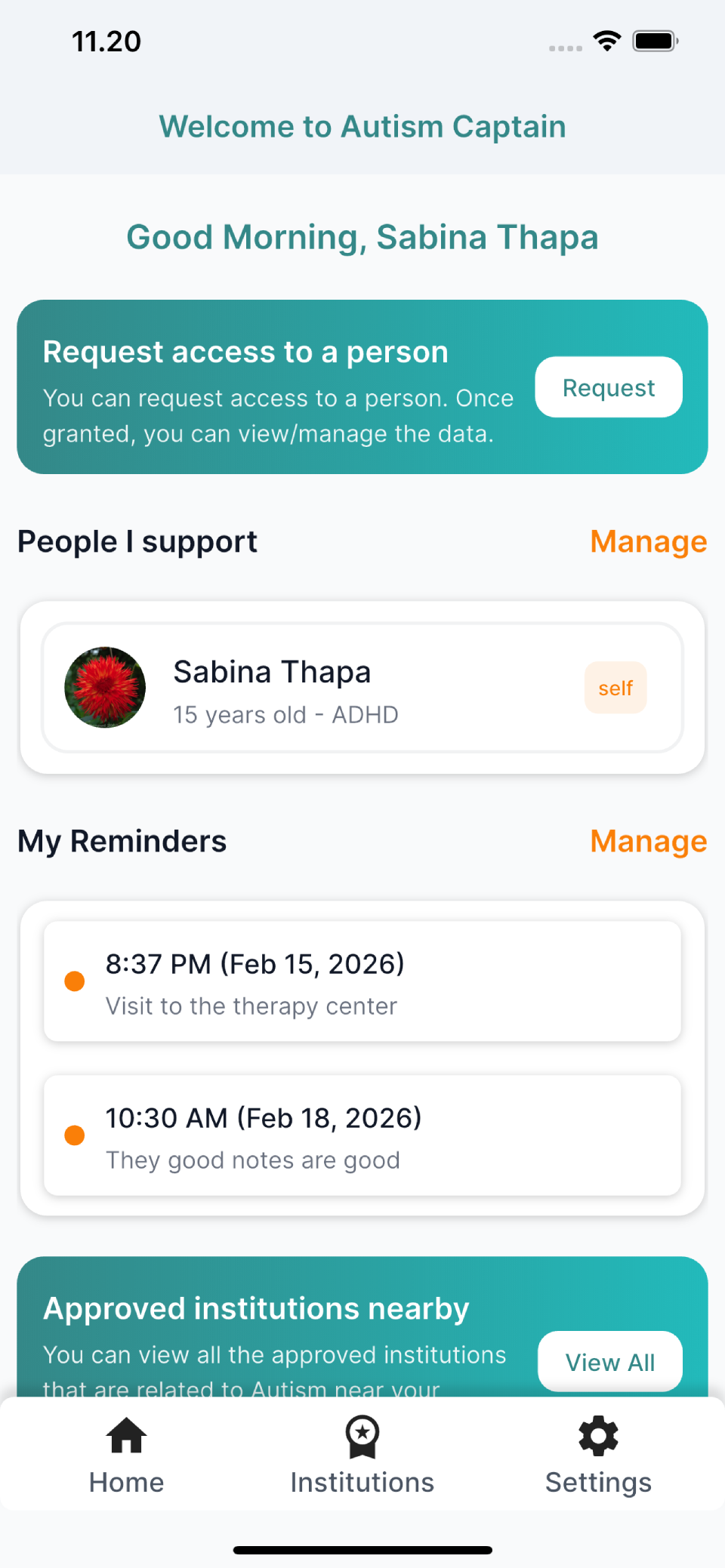This screenshot has width=725, height=1568.
Task: Toggle the 'self' badge on Sabina's card
Action: coord(615,688)
